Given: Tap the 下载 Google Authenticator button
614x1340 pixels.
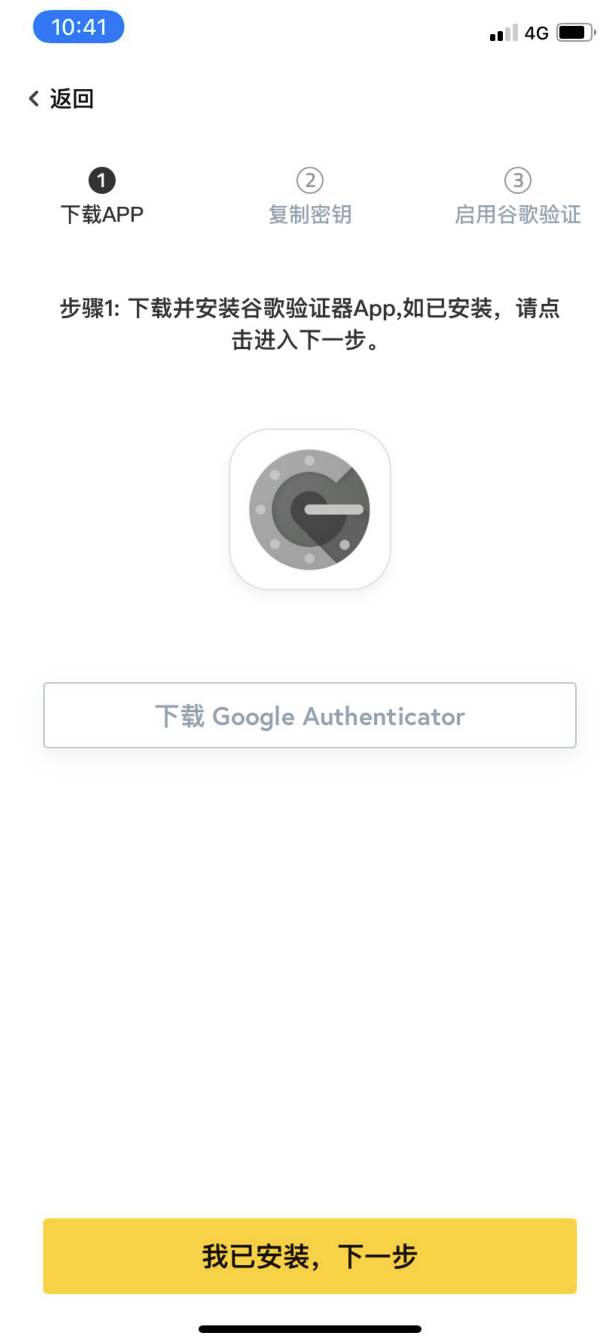Looking at the screenshot, I should coord(310,716).
